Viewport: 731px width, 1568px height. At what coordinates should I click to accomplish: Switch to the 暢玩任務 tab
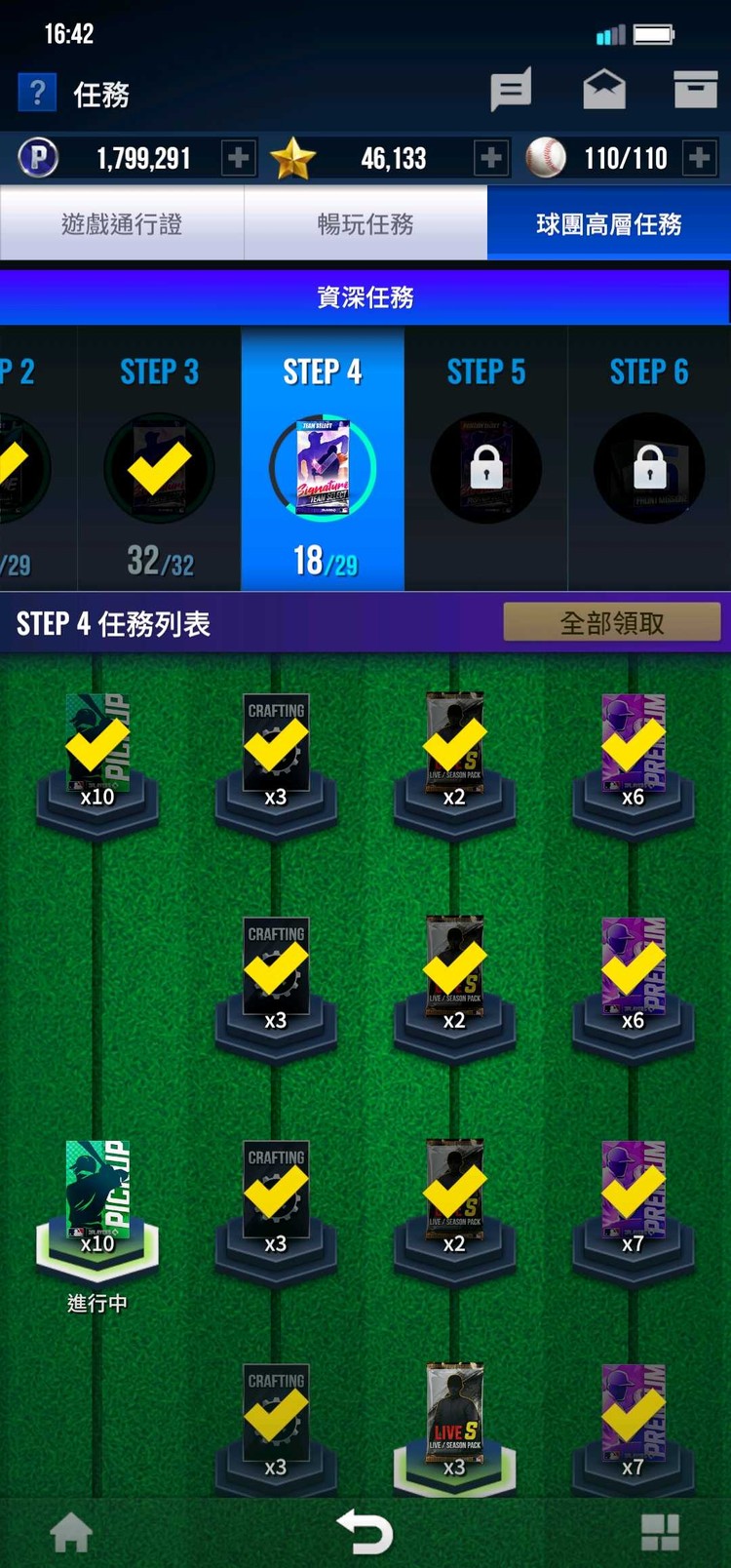coord(365,224)
